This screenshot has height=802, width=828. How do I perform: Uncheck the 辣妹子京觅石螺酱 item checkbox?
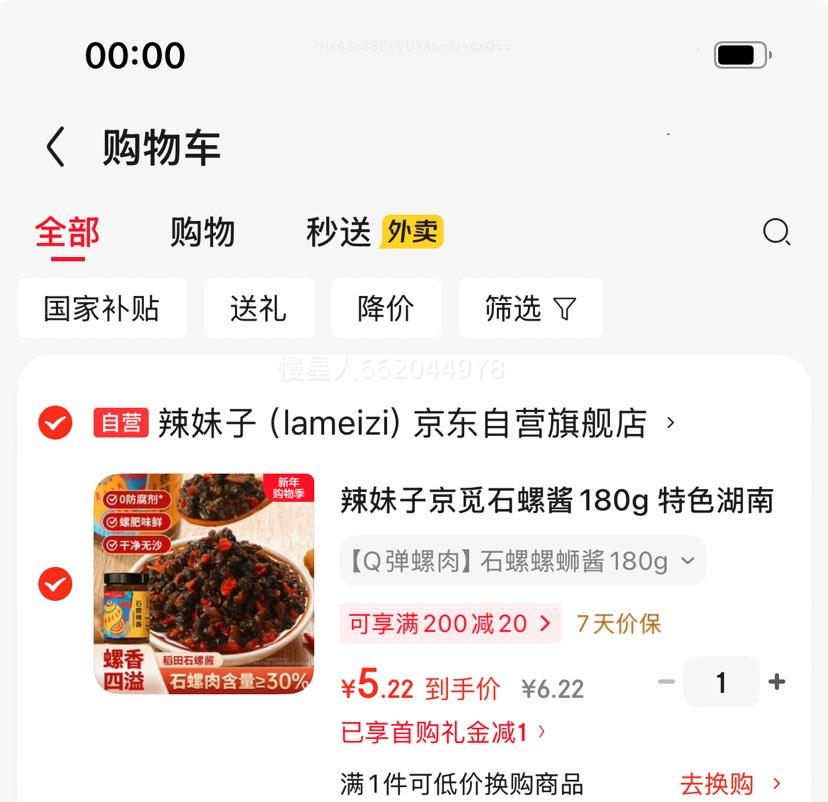point(55,583)
